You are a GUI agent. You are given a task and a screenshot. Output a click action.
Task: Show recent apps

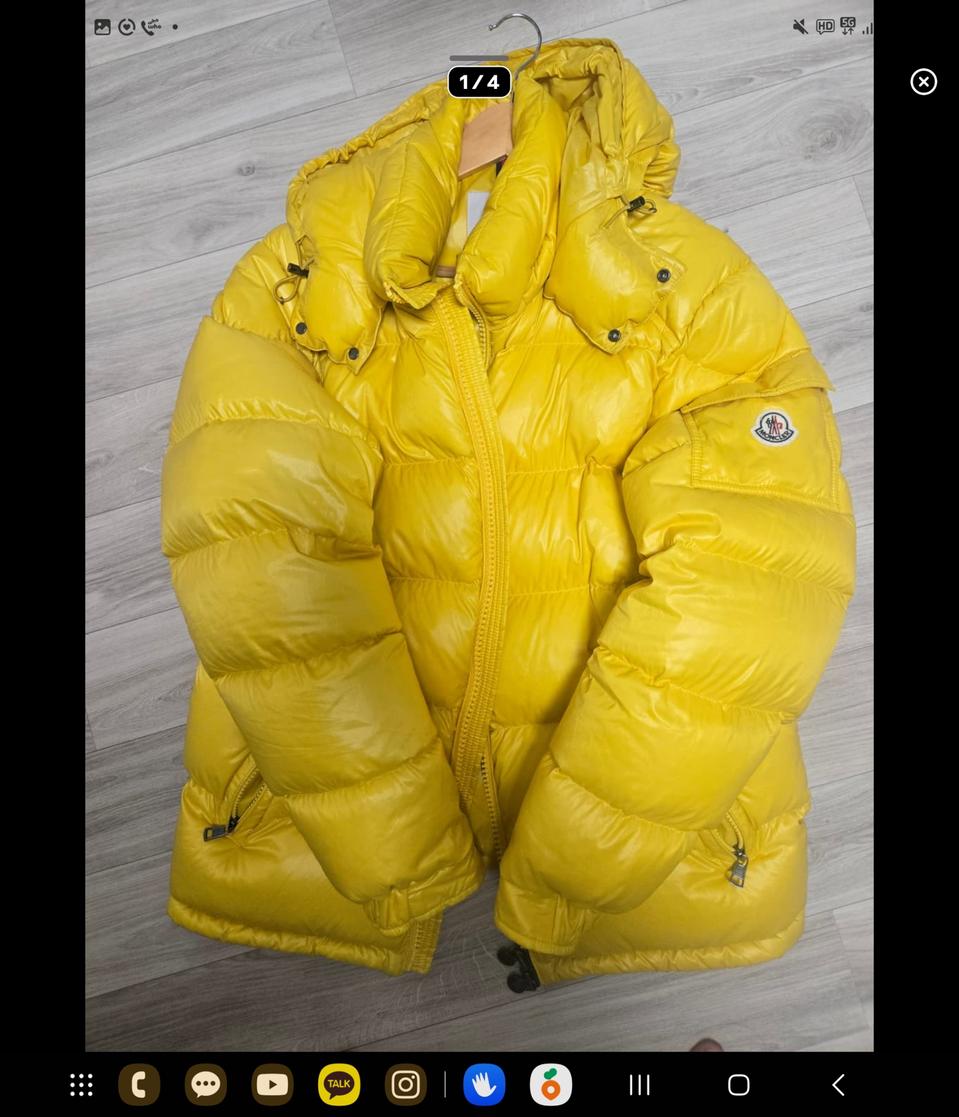[x=639, y=1085]
